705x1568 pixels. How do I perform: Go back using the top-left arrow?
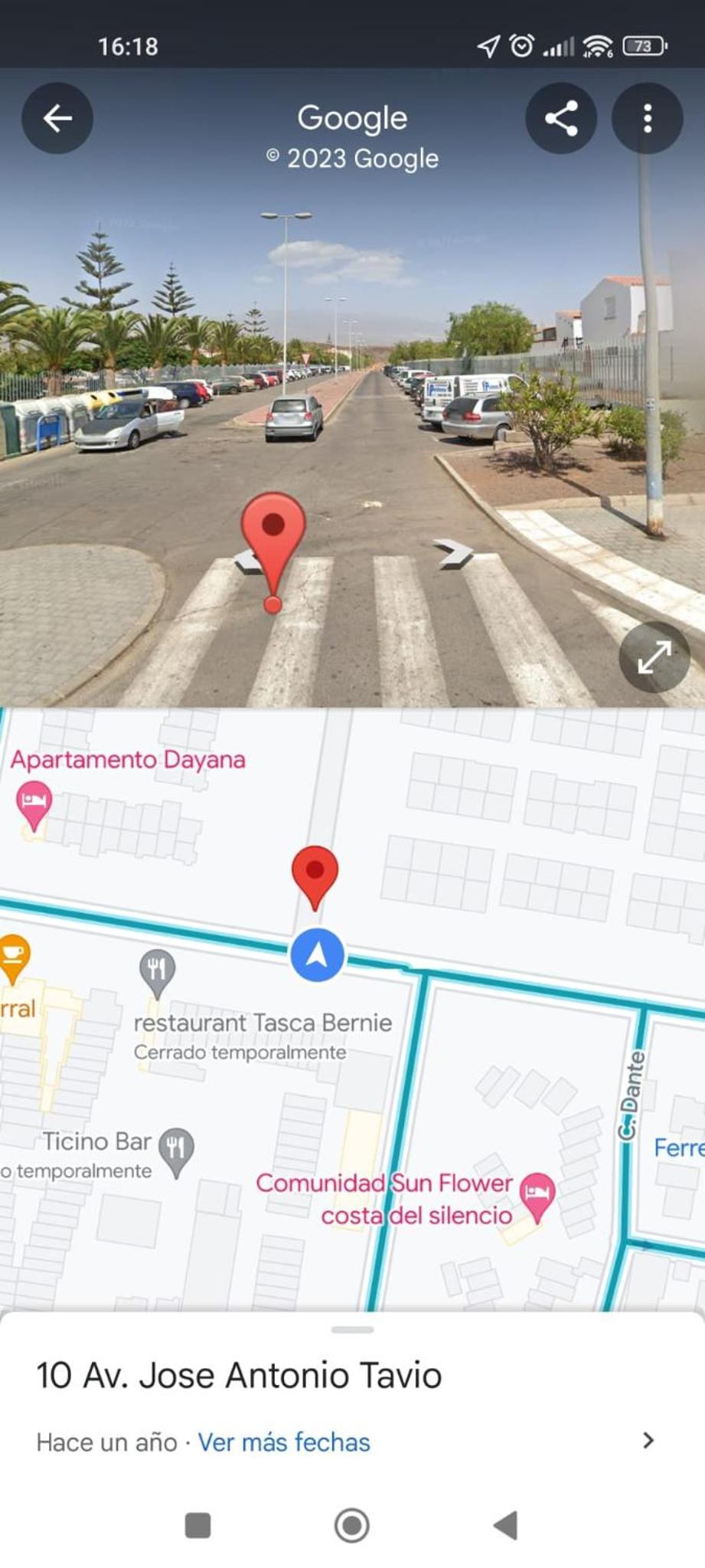57,118
